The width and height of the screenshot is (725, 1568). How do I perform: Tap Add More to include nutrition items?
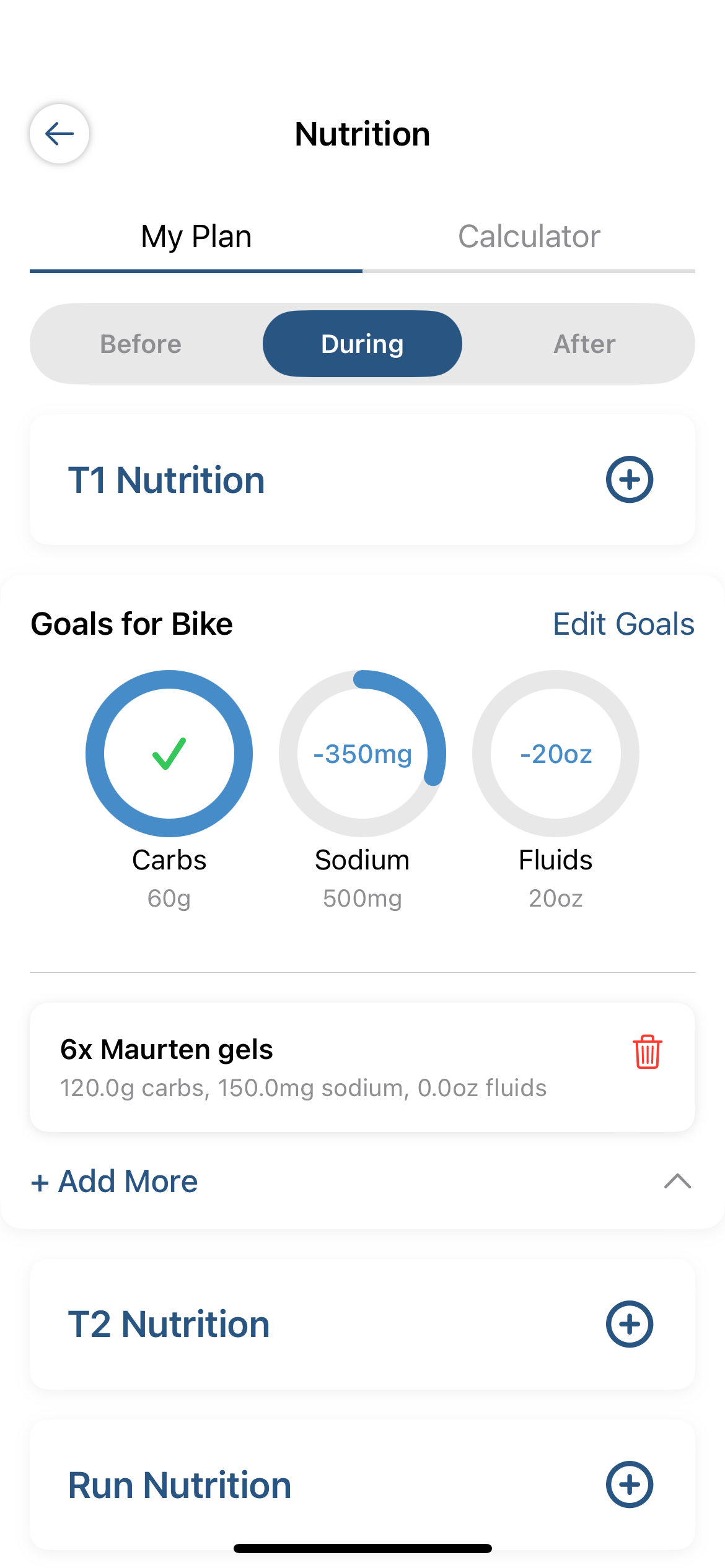[113, 1181]
